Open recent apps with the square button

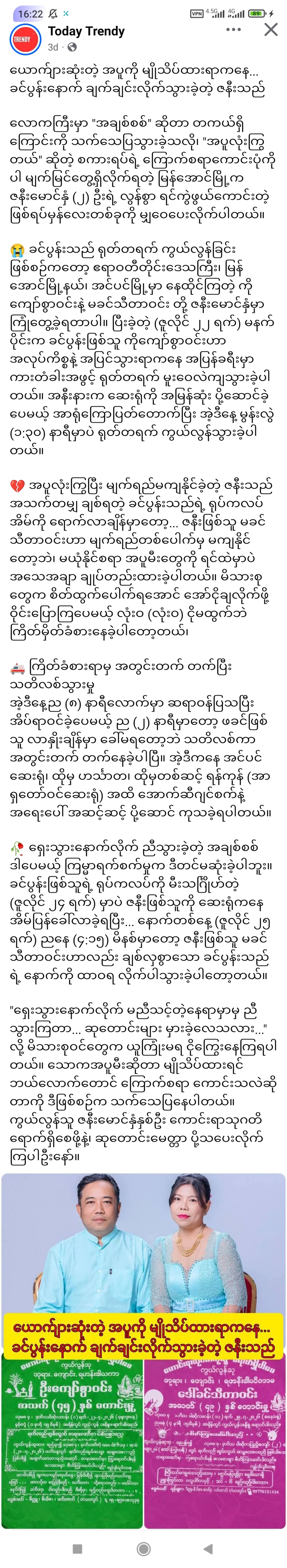77,1548
